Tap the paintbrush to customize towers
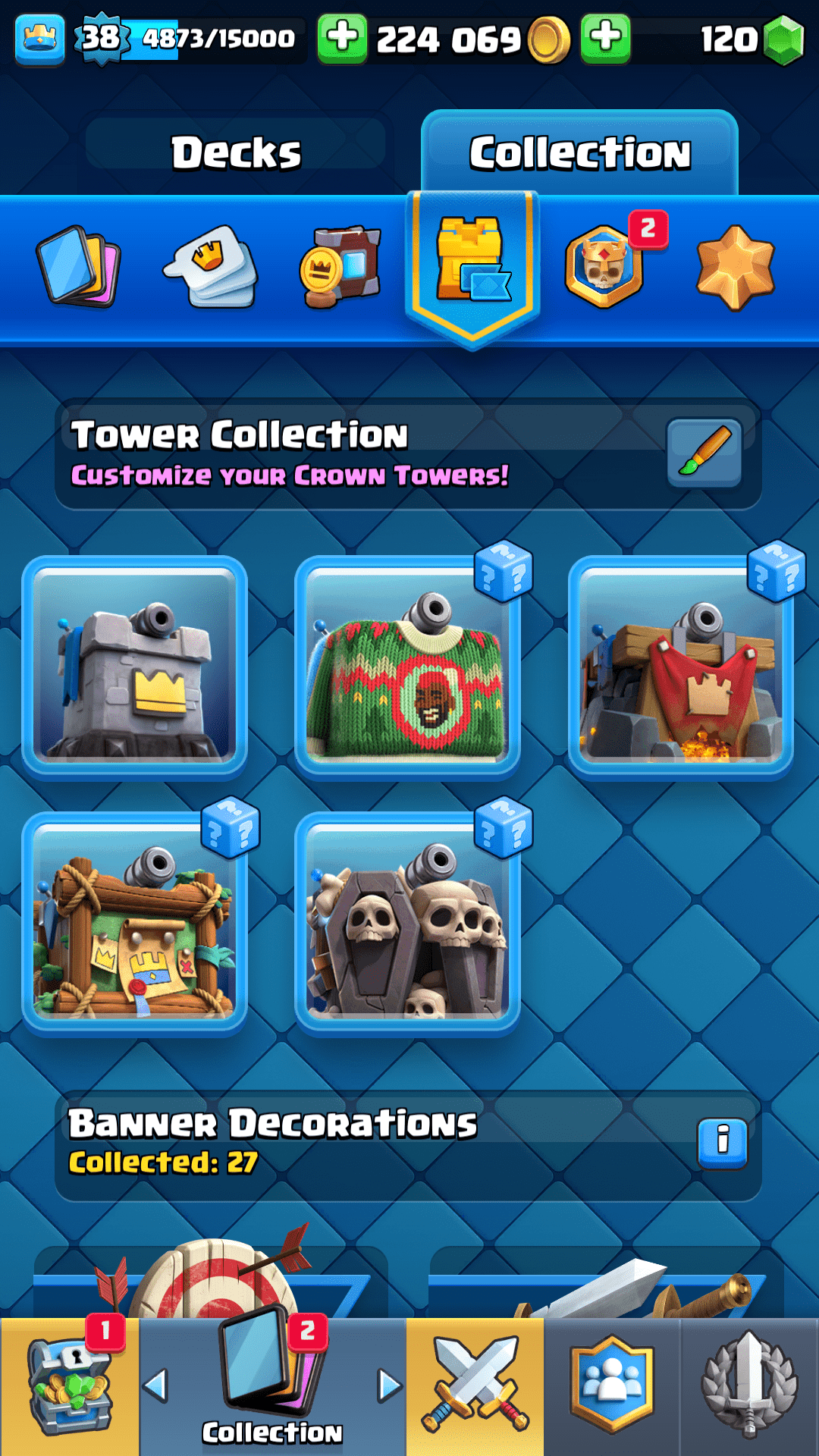This screenshot has width=819, height=1456. click(x=704, y=452)
